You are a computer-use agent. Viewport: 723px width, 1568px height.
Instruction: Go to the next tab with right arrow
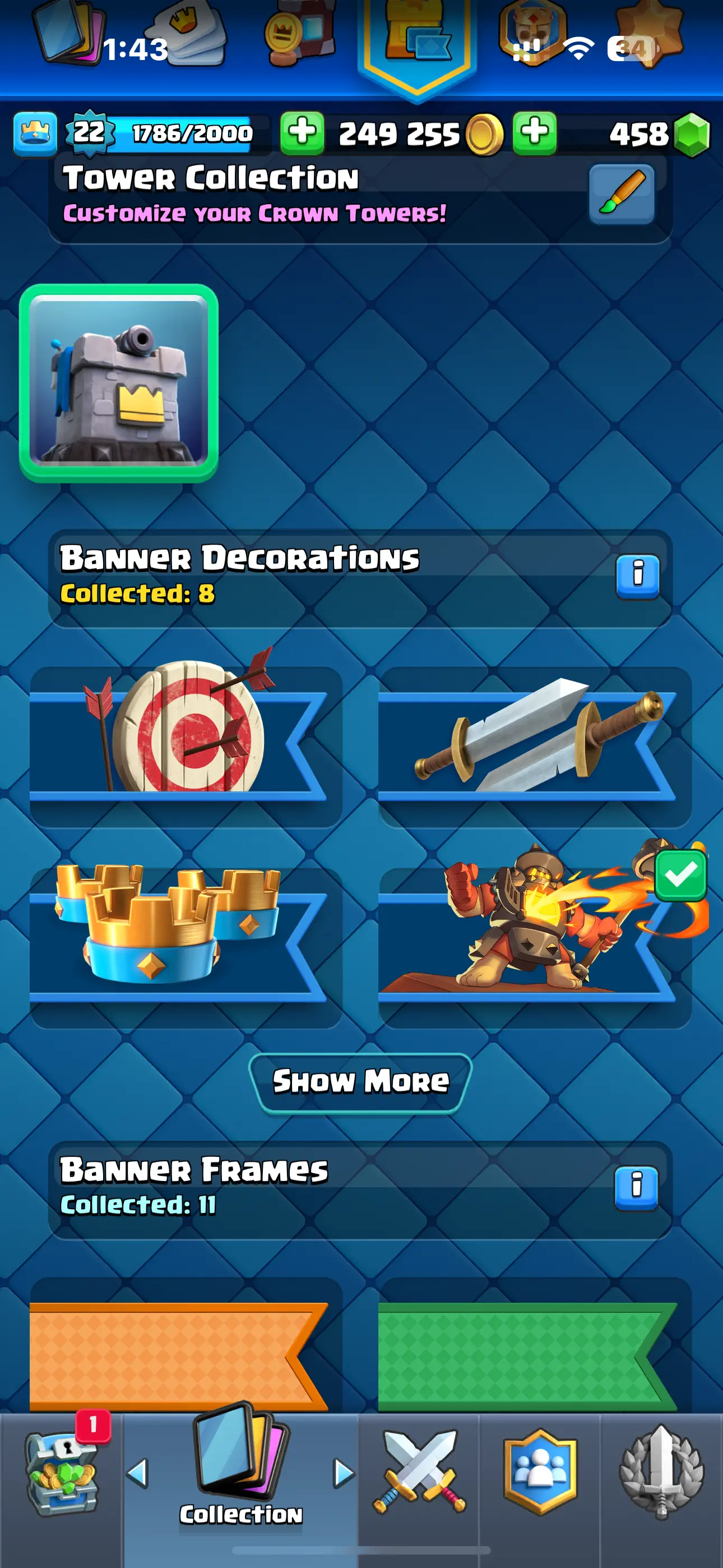point(344,1473)
